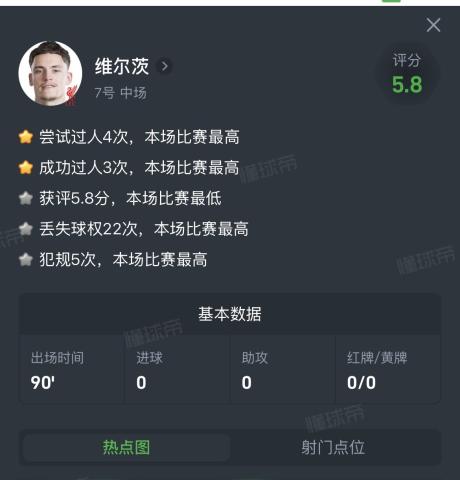460x480 pixels.
Task: Tap the player's avatar photo
Action: (50, 73)
